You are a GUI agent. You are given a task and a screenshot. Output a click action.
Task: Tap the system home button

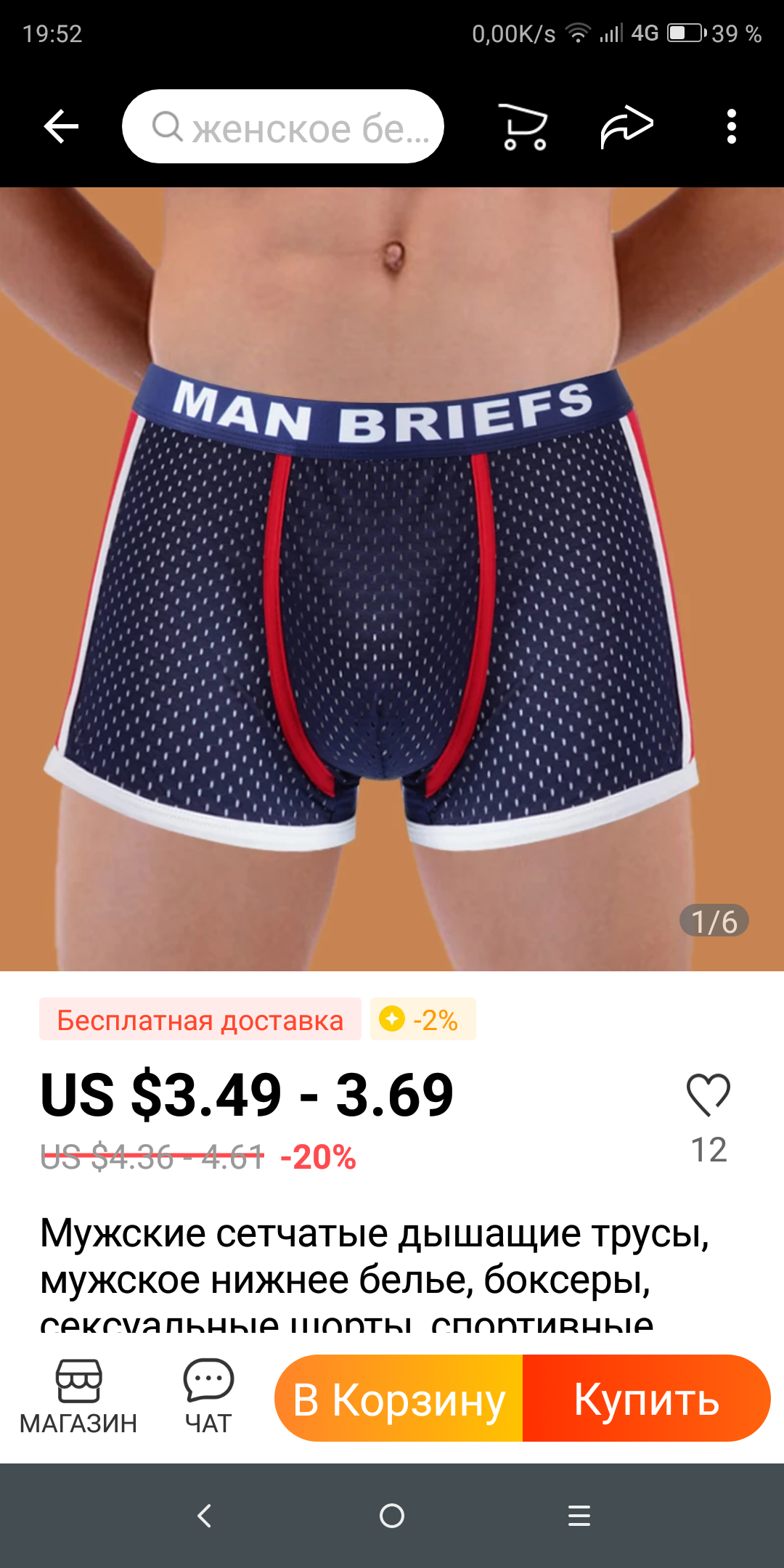point(392,1516)
